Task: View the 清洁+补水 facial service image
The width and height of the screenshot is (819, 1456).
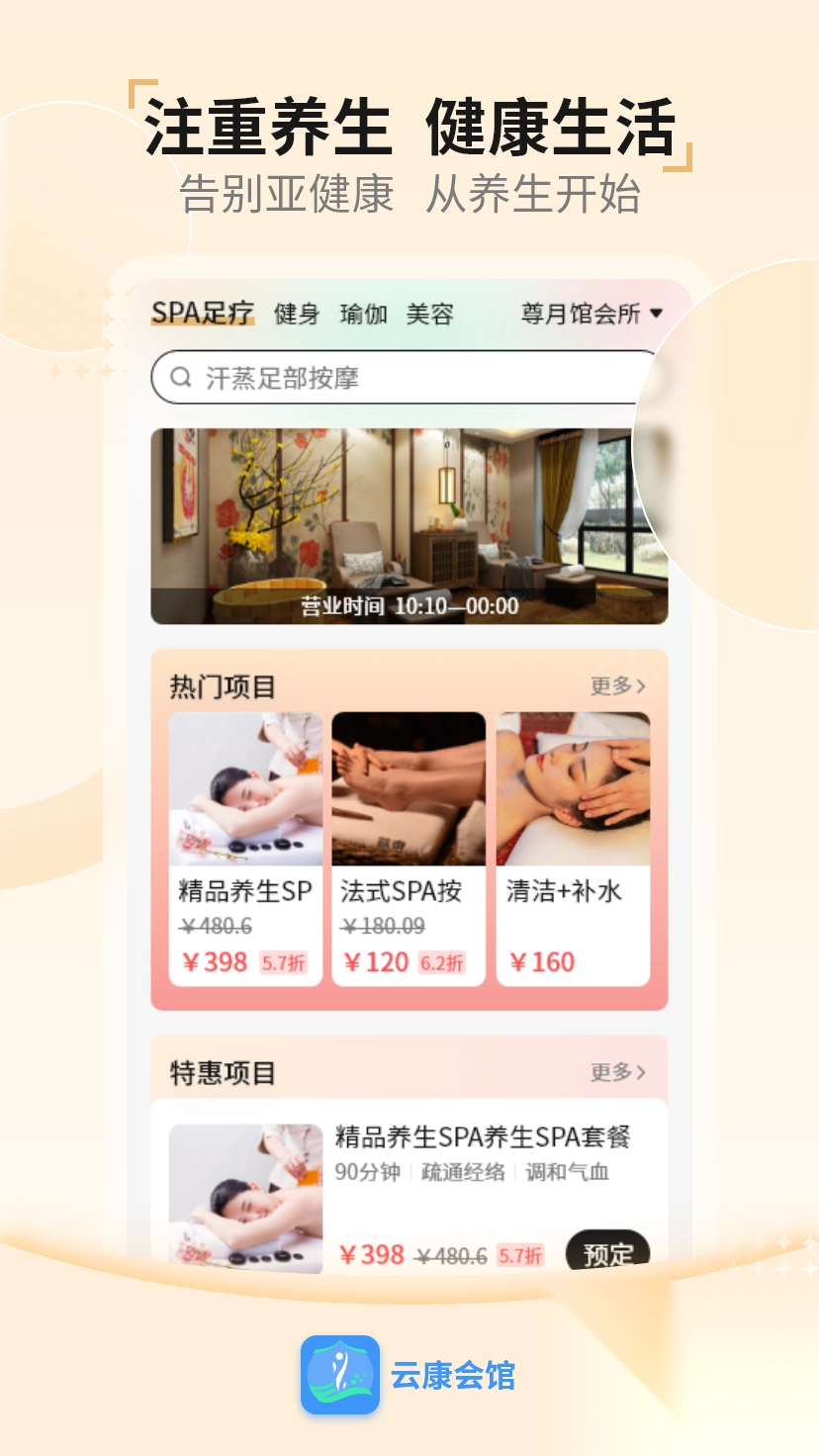Action: point(574,789)
